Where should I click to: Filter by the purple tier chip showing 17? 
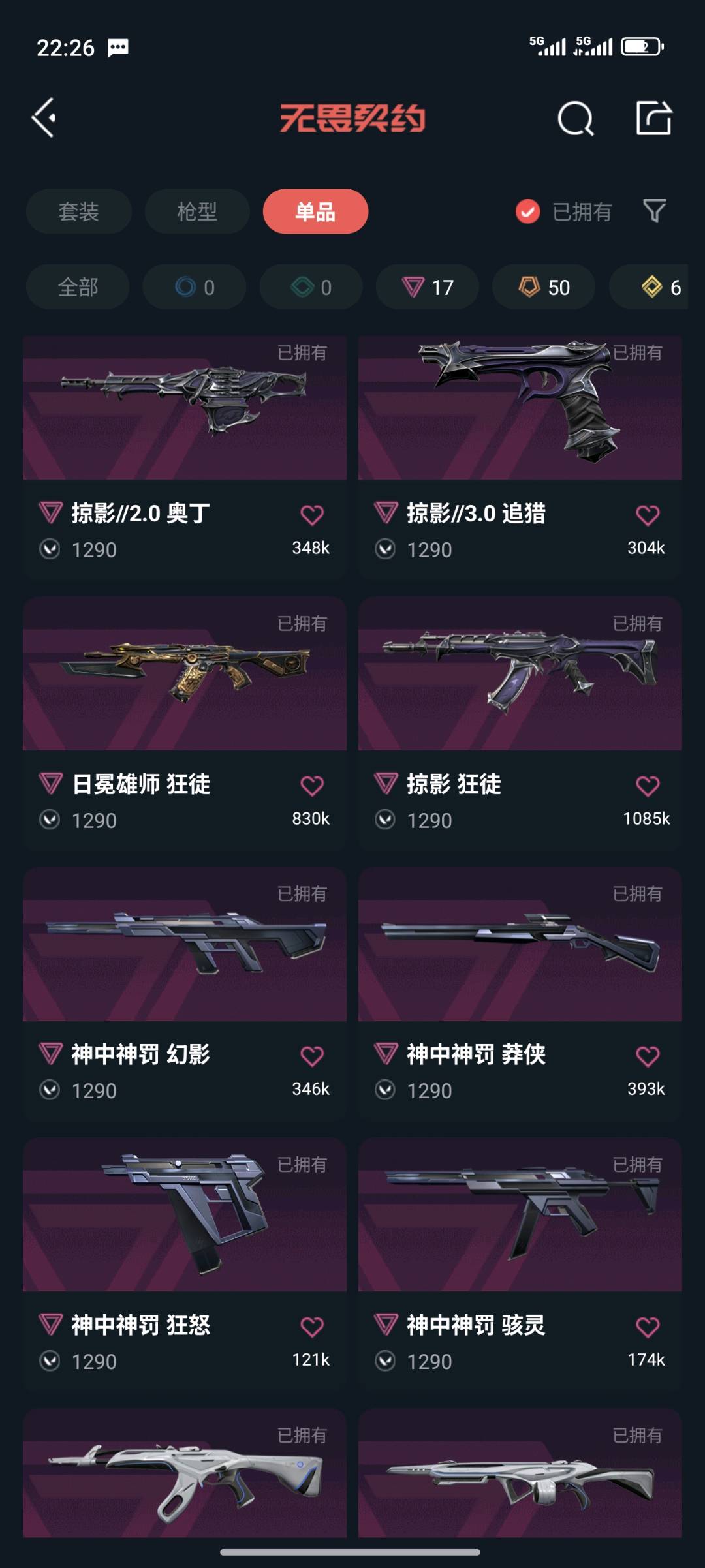tap(428, 287)
